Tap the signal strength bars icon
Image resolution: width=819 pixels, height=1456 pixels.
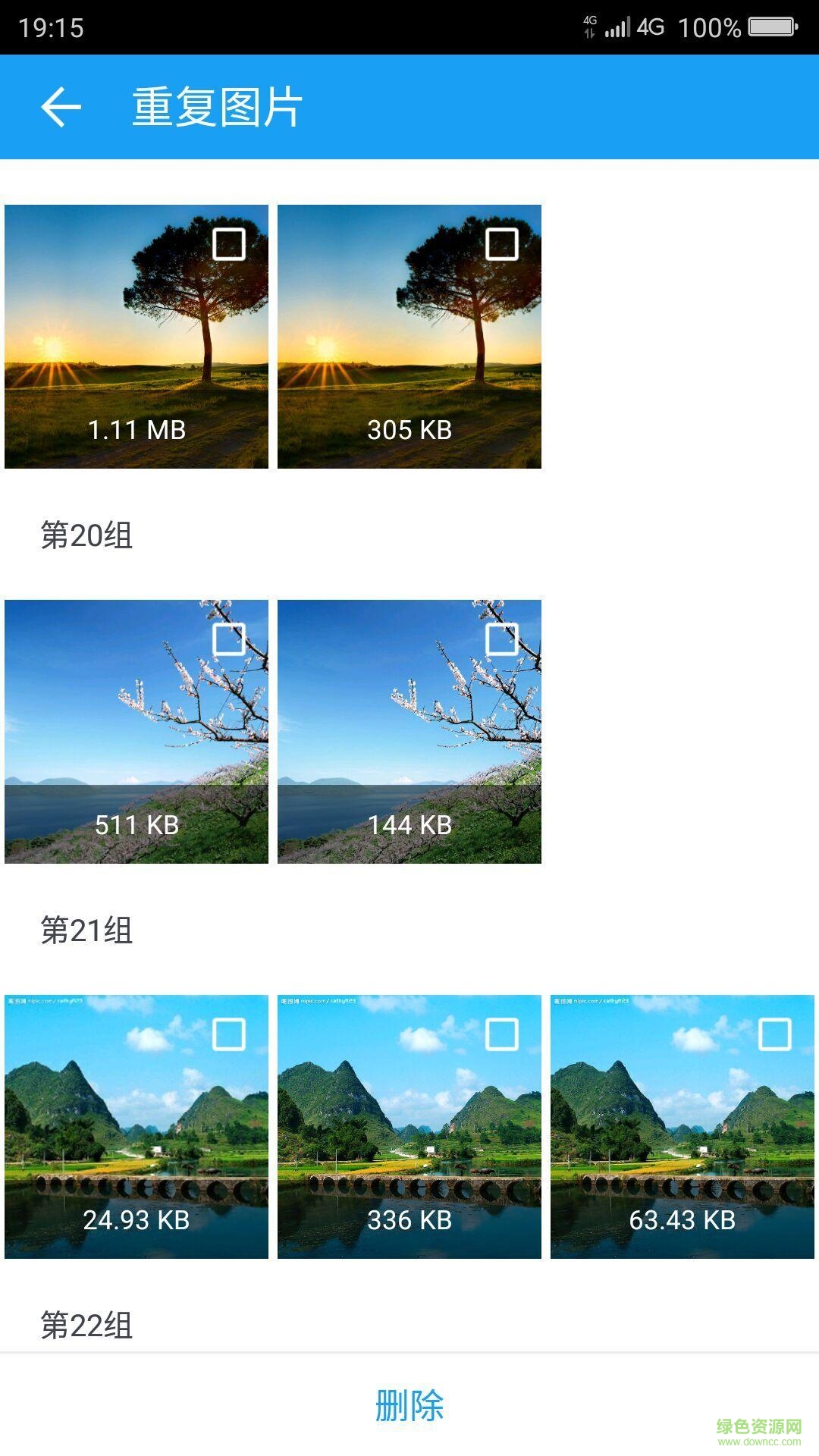[x=616, y=29]
